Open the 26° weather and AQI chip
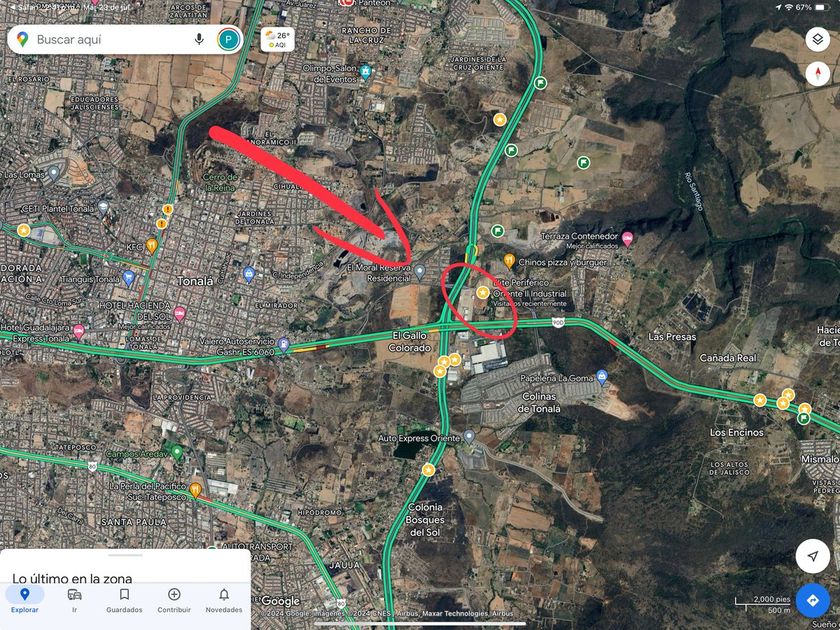 (x=278, y=40)
